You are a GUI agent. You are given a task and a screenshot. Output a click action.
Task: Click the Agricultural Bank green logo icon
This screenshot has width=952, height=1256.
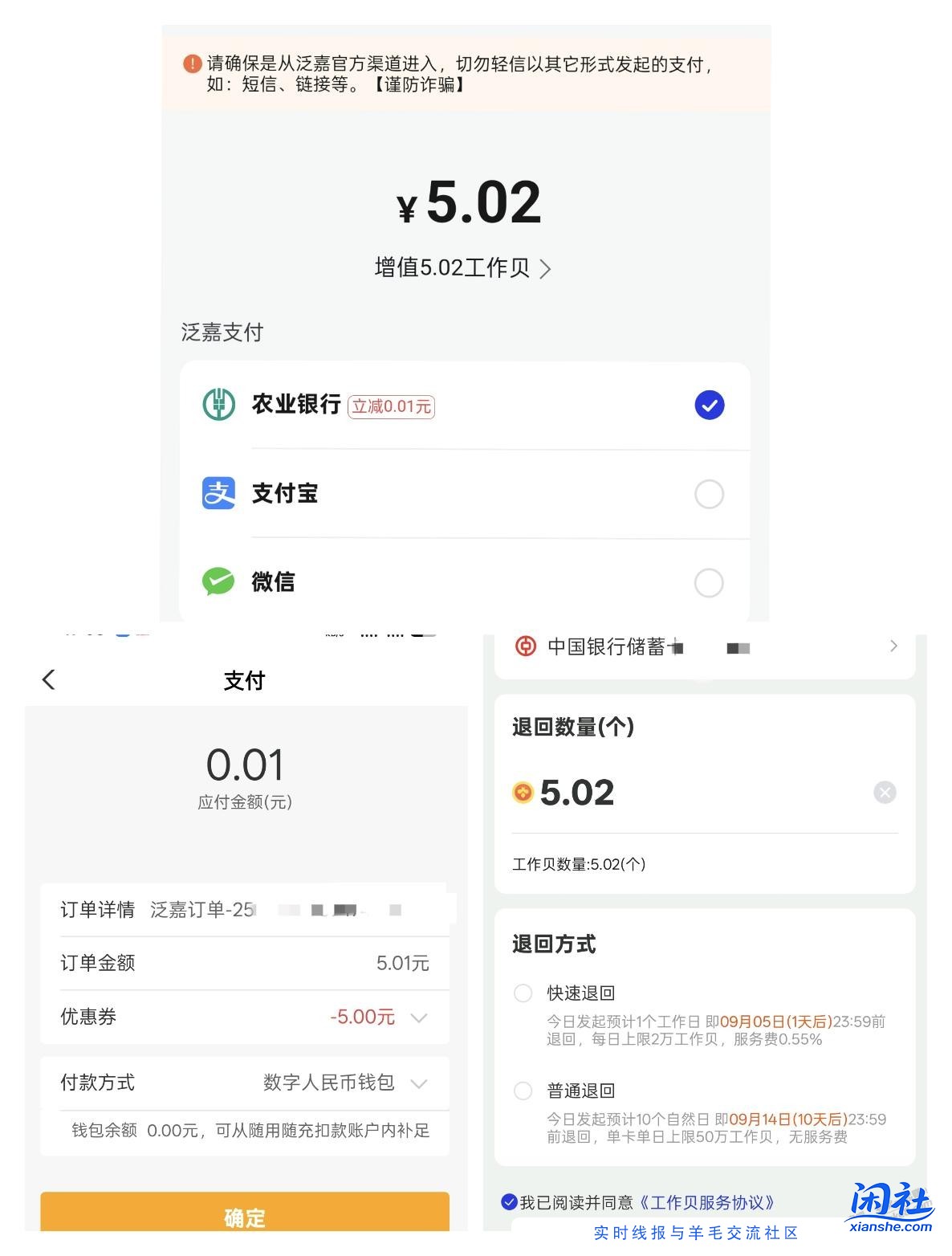(218, 405)
